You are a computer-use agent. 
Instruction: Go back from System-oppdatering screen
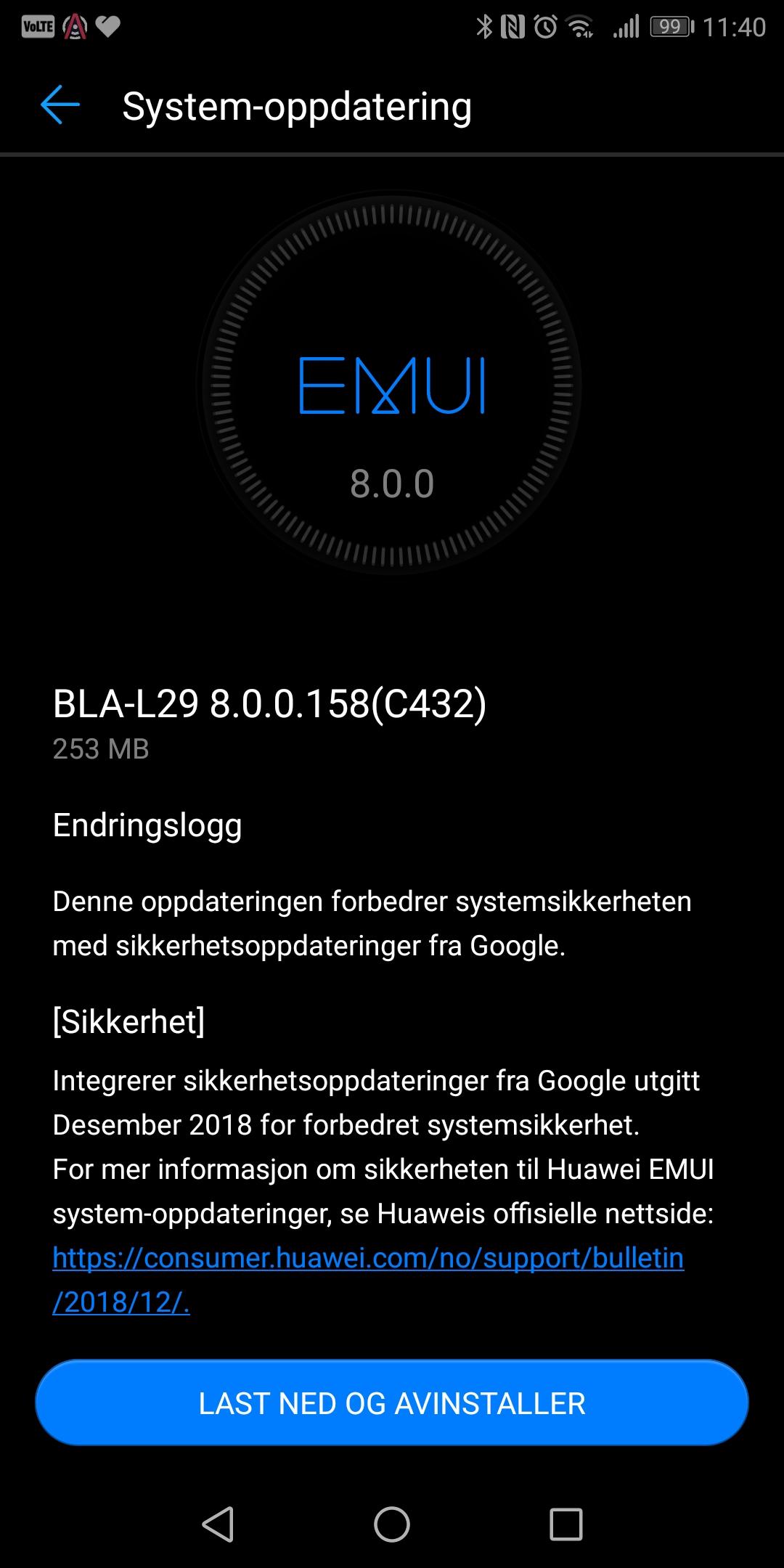(60, 105)
